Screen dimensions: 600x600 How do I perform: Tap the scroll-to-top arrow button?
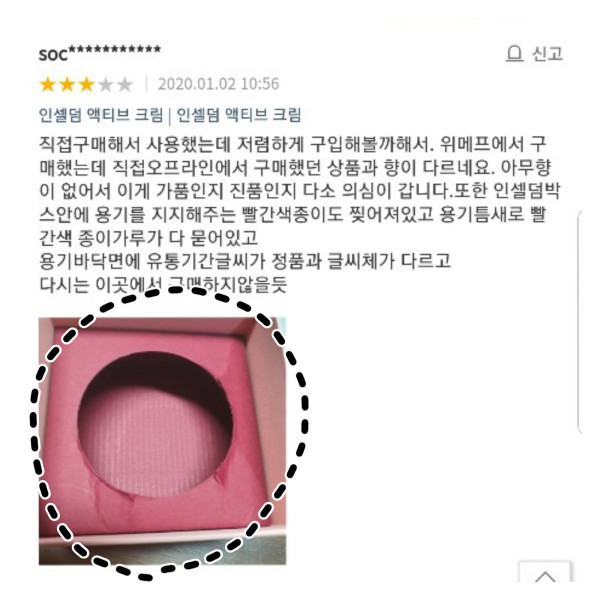544,576
